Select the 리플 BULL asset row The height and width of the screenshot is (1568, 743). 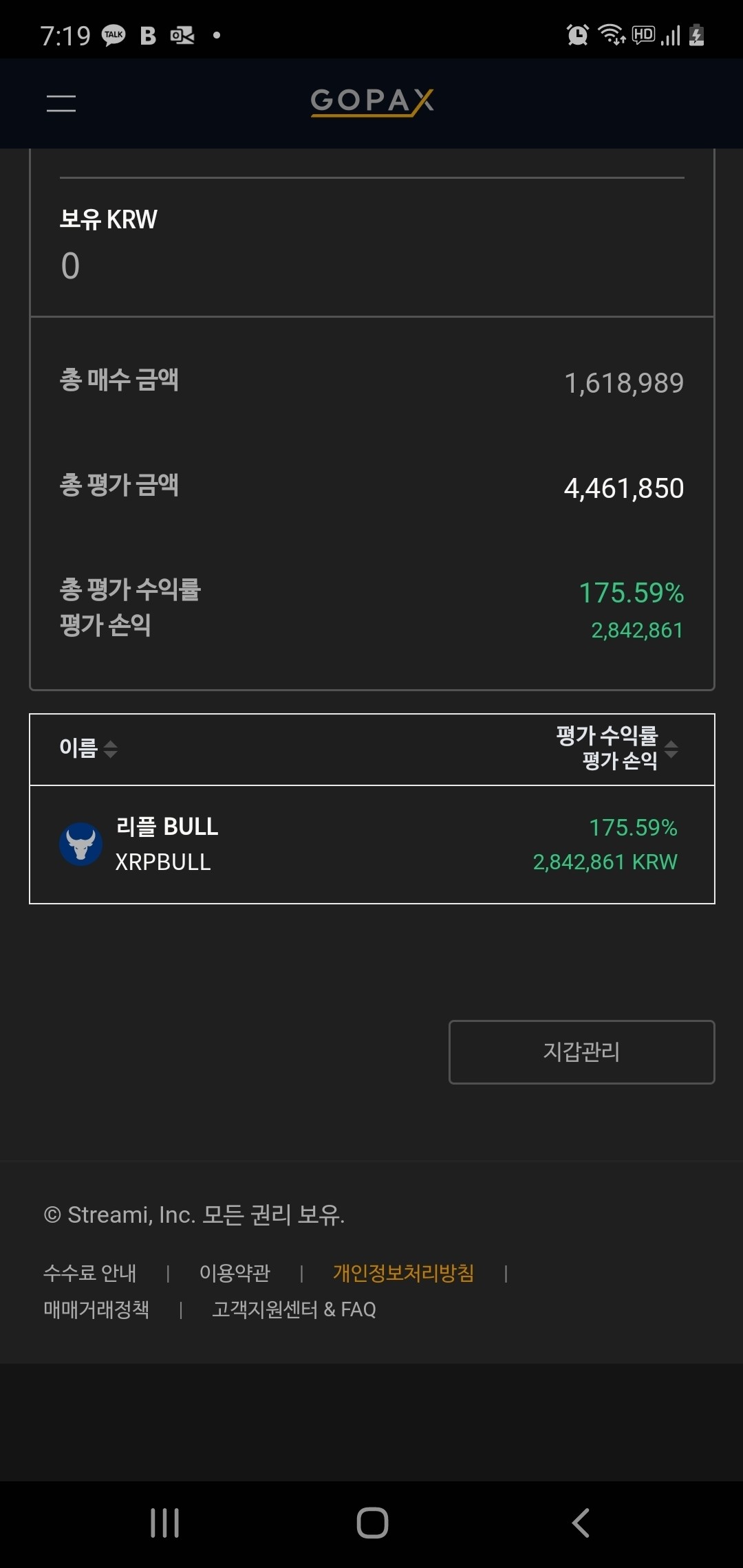(x=371, y=842)
